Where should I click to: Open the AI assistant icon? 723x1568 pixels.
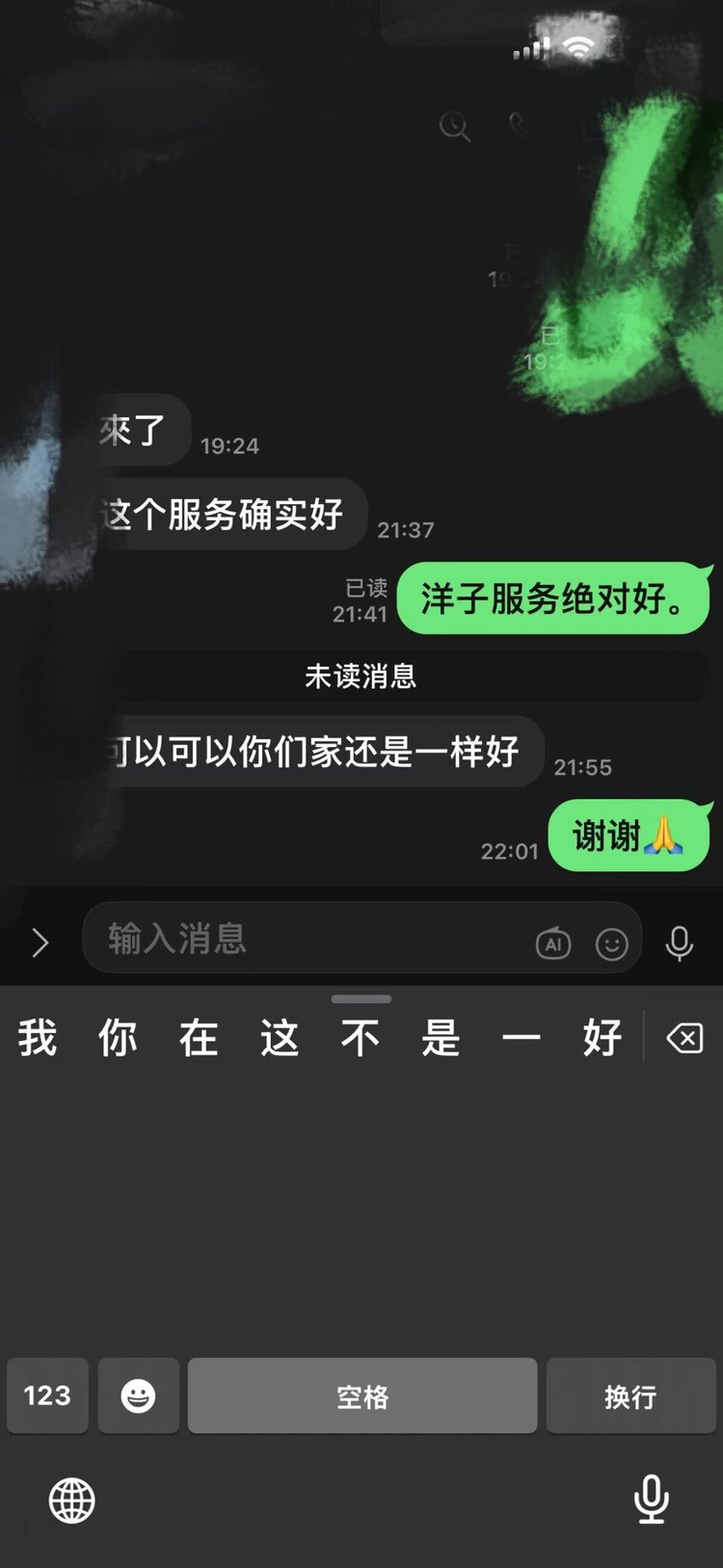tap(553, 943)
